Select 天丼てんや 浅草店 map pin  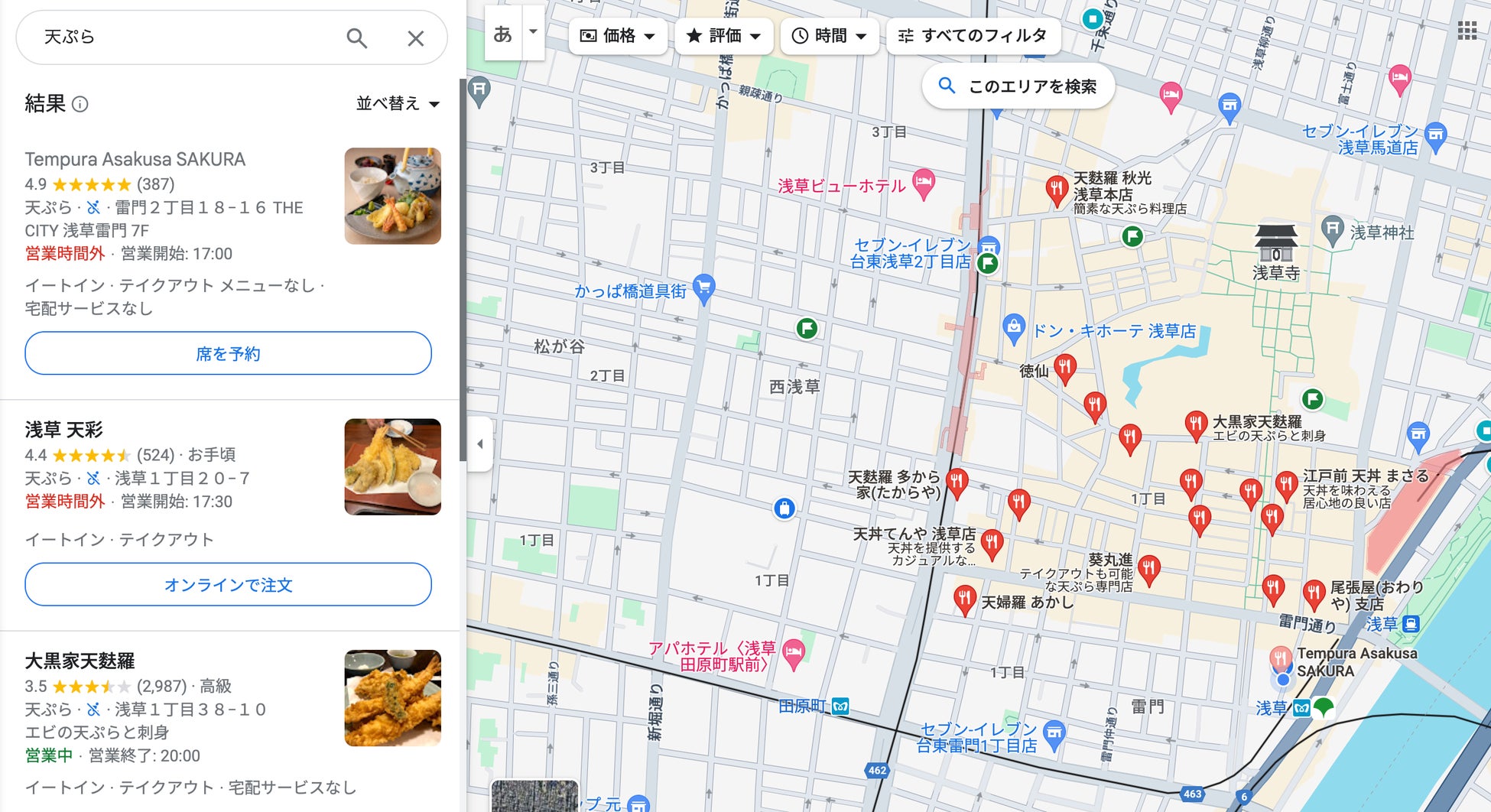click(992, 542)
